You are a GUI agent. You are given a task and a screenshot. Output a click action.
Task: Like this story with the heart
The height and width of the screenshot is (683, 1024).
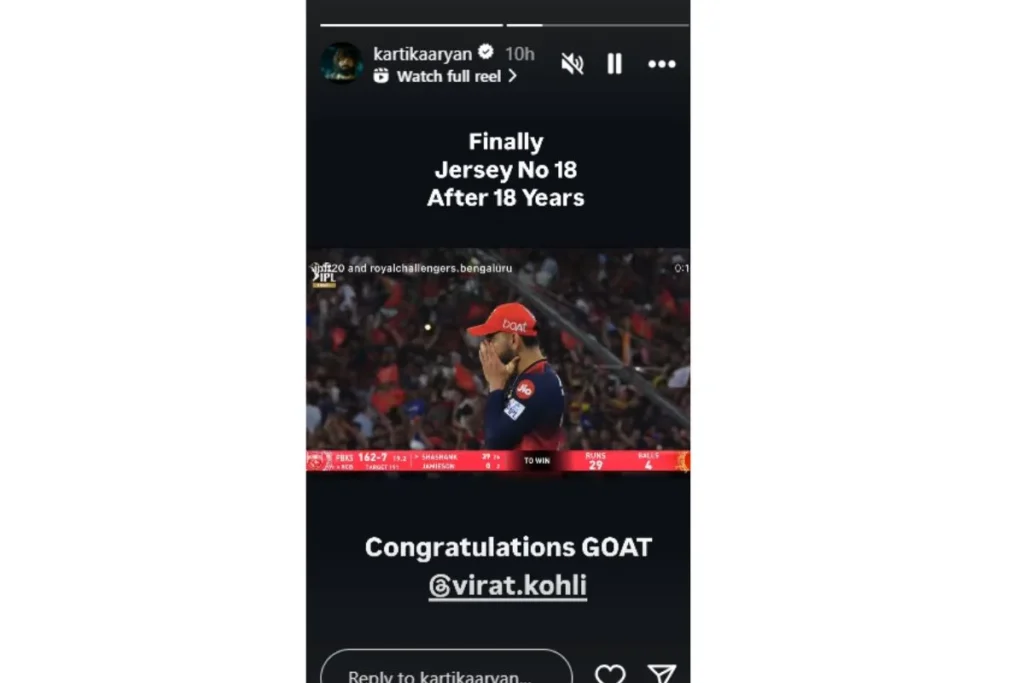click(610, 673)
